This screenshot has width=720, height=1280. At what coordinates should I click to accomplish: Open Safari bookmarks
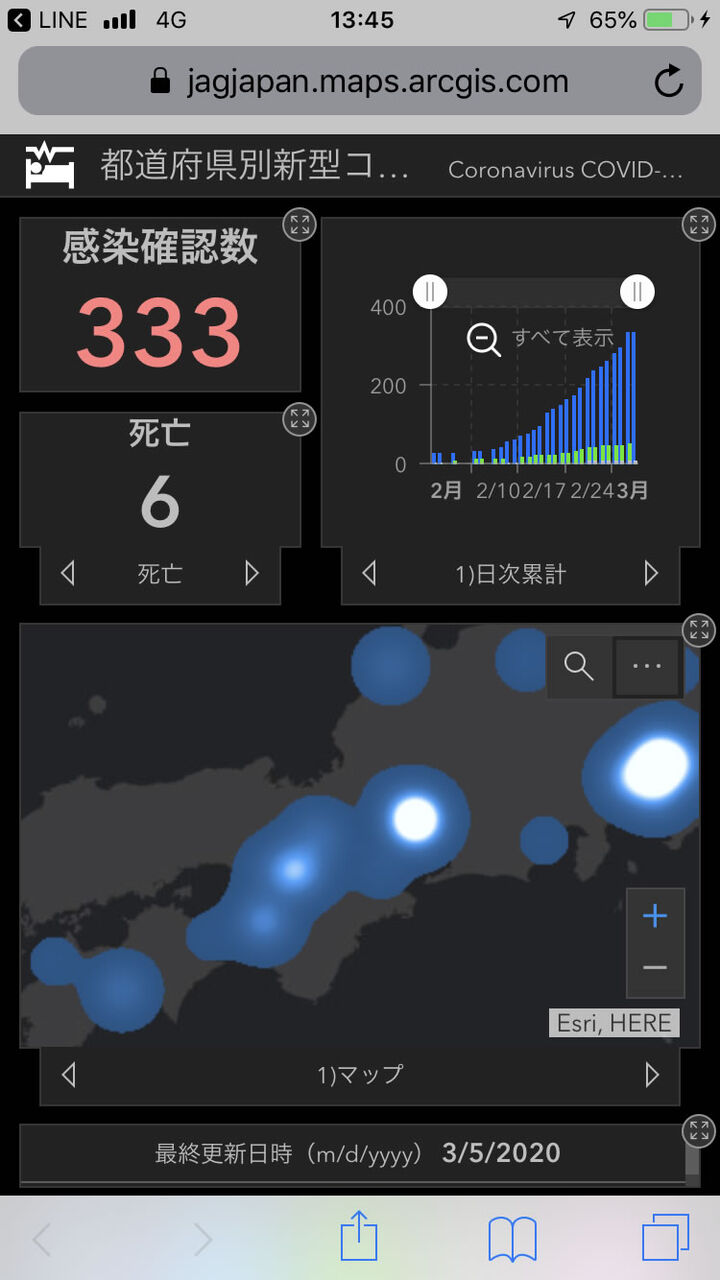[x=512, y=1240]
